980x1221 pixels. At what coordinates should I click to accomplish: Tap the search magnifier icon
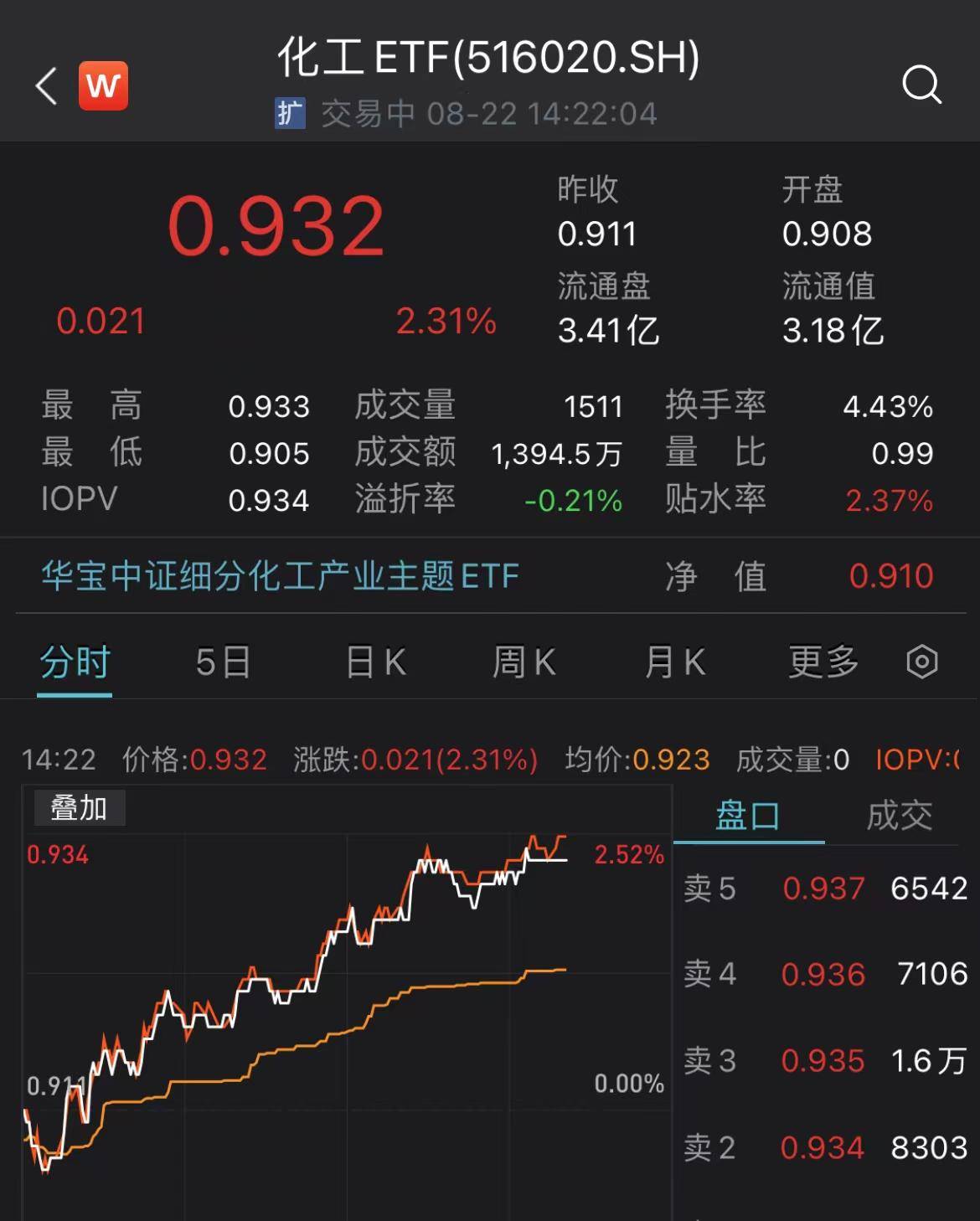point(922,84)
